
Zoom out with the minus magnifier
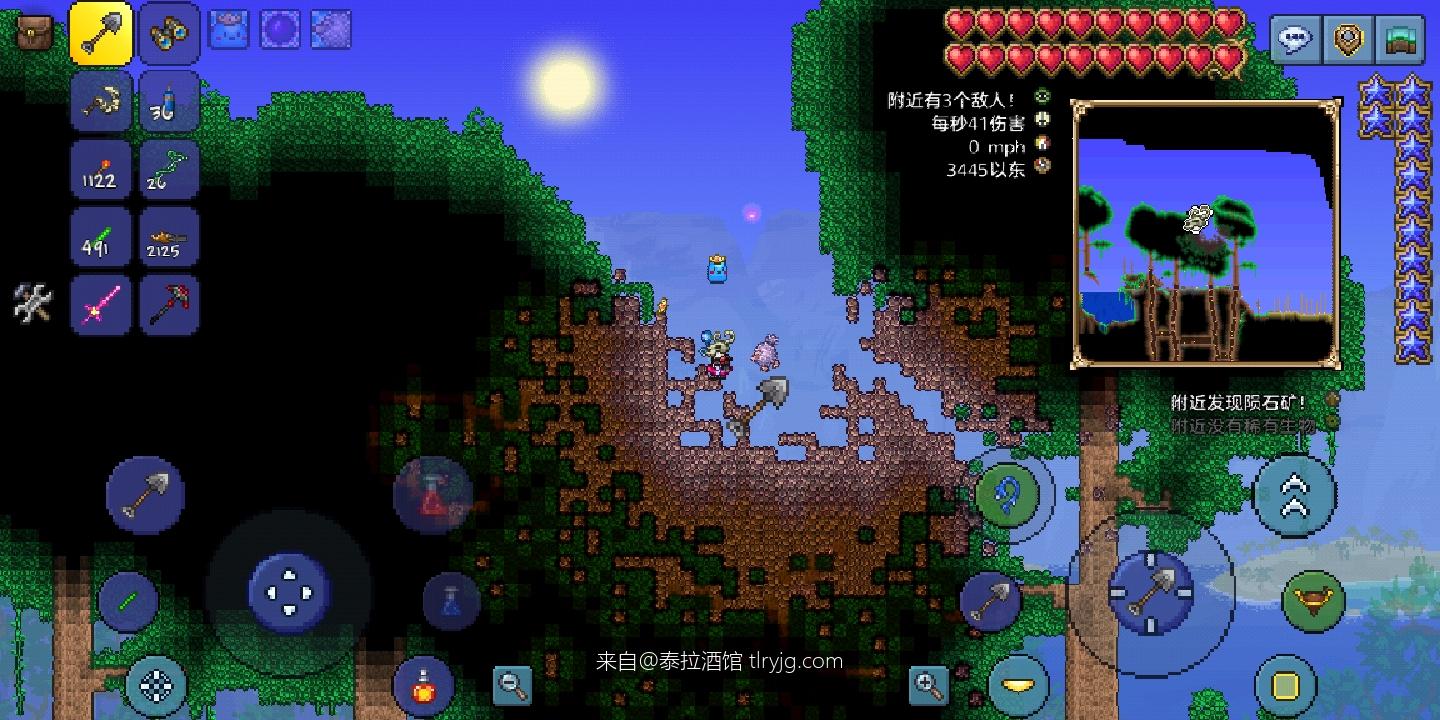click(x=512, y=686)
